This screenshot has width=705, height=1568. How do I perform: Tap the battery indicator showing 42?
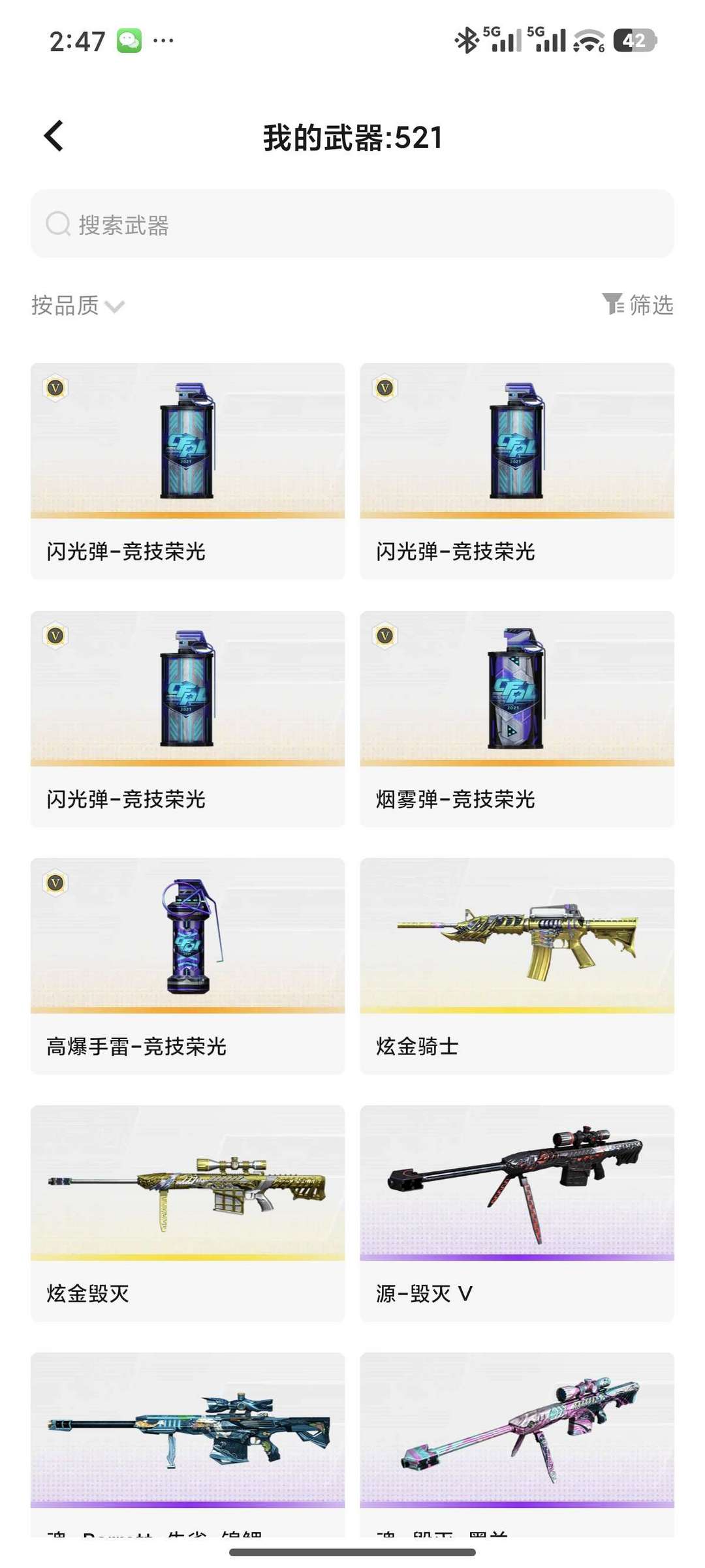(x=634, y=40)
